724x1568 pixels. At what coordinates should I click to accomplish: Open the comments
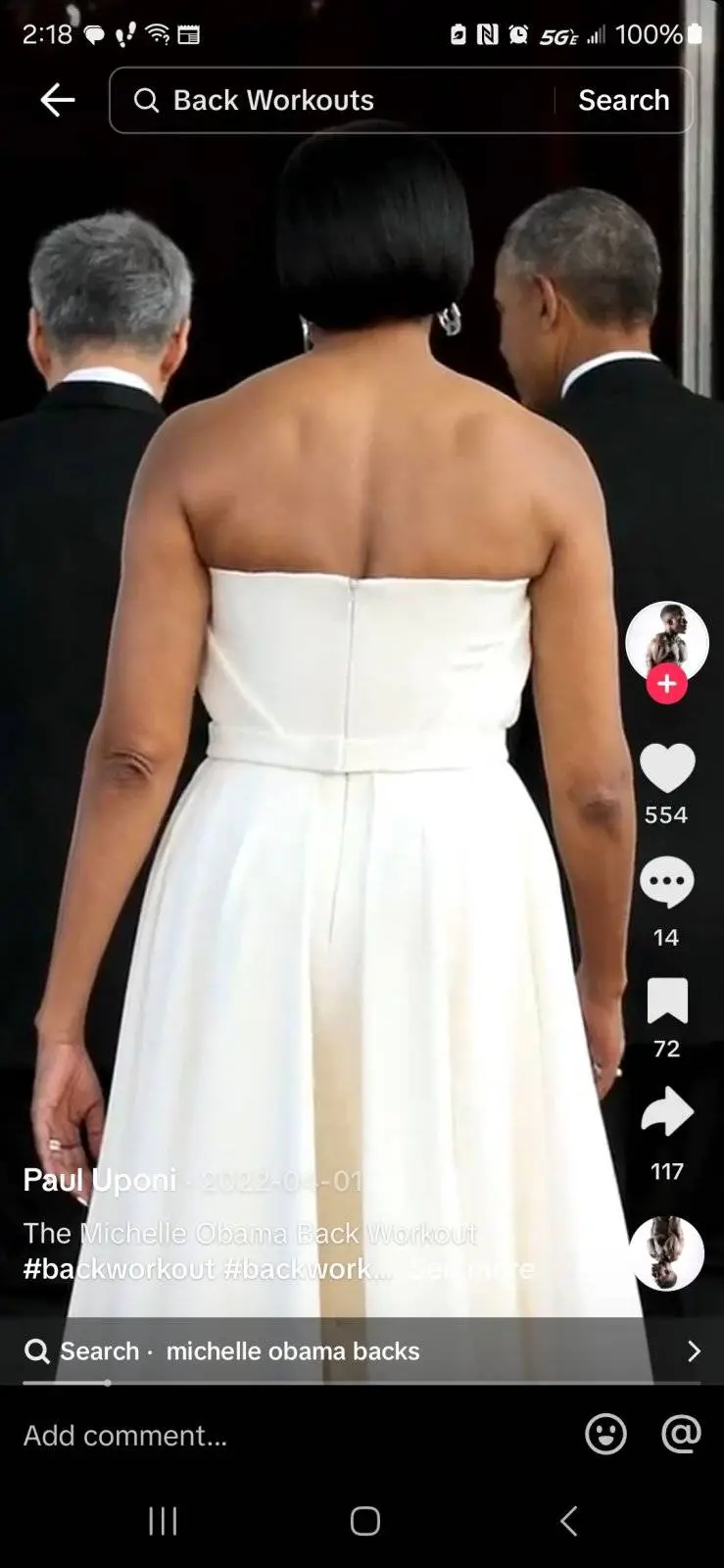[x=666, y=883]
